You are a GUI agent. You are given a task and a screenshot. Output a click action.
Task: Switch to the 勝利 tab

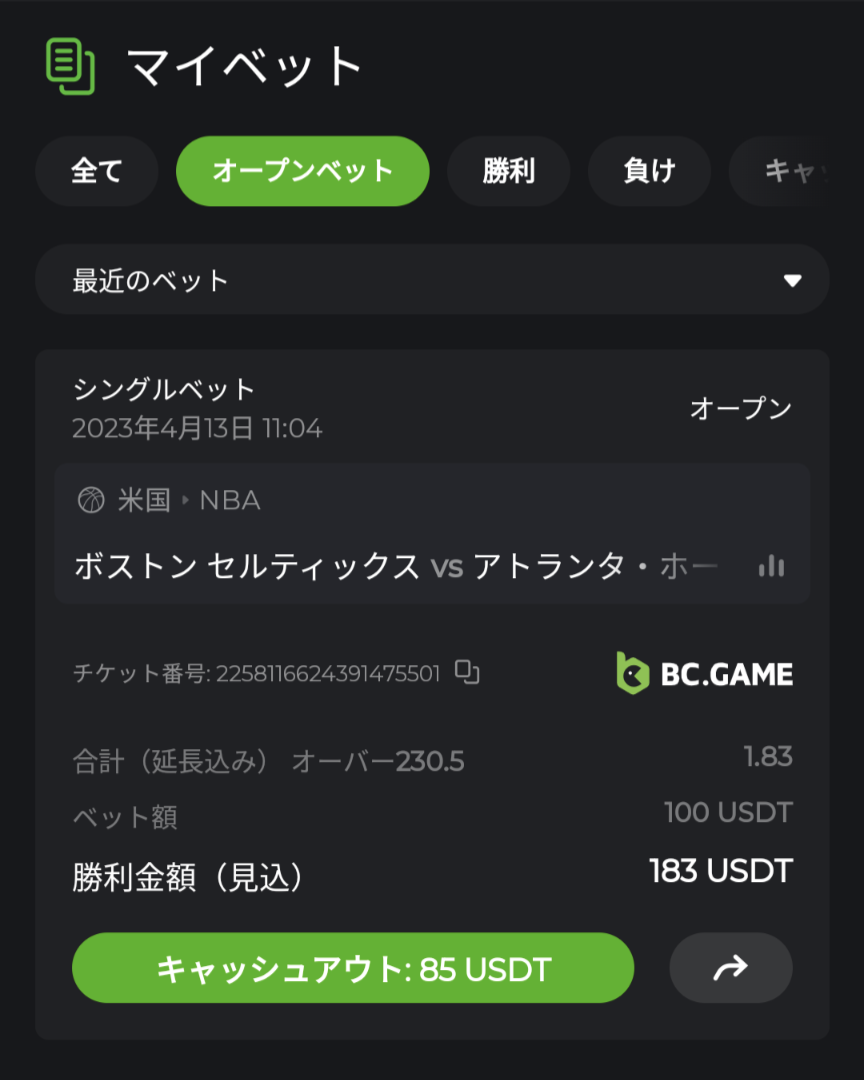508,171
